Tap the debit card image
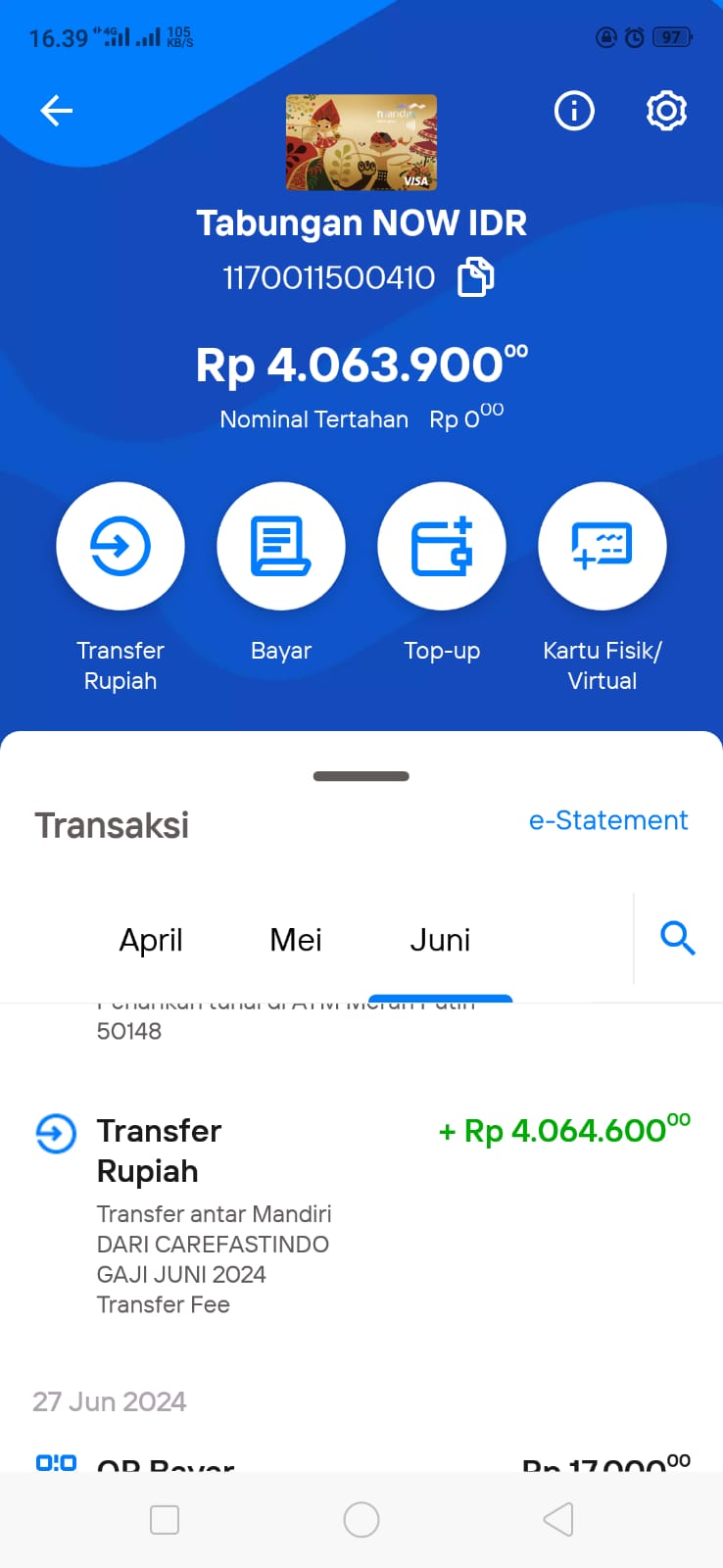 coord(361,142)
